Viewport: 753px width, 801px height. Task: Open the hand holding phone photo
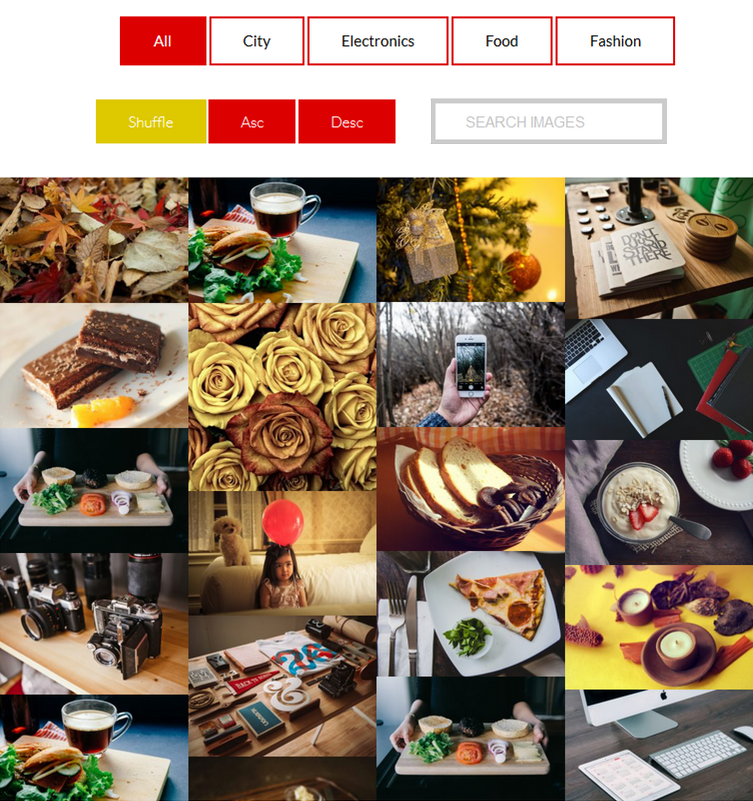470,365
